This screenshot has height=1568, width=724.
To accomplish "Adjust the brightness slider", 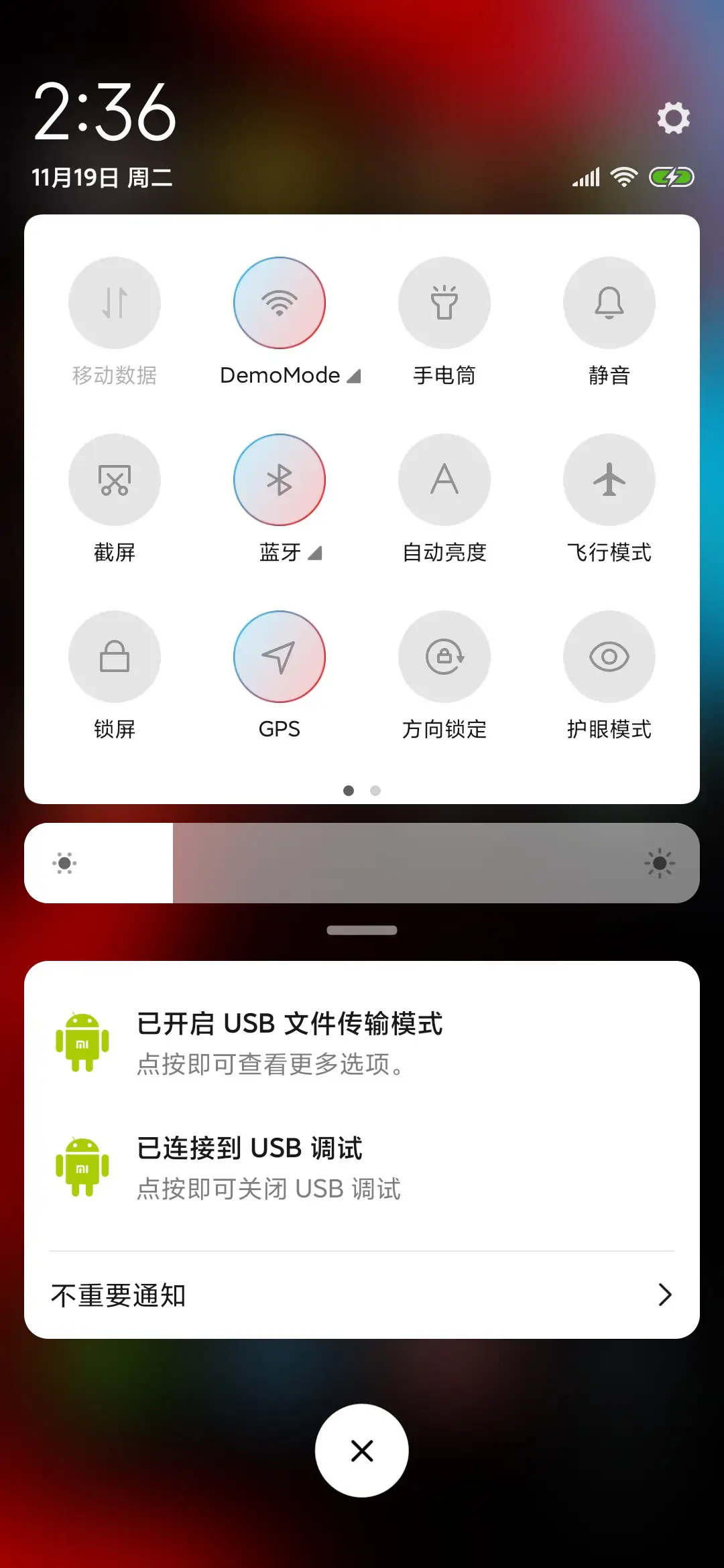I will click(x=362, y=863).
